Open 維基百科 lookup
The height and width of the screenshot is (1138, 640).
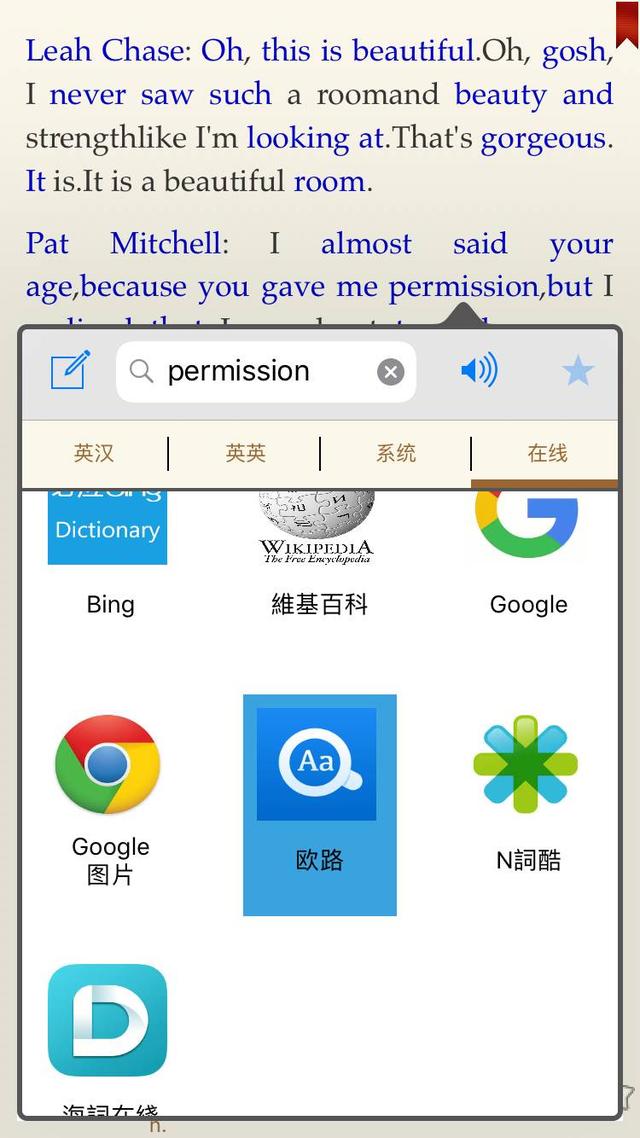tap(317, 554)
